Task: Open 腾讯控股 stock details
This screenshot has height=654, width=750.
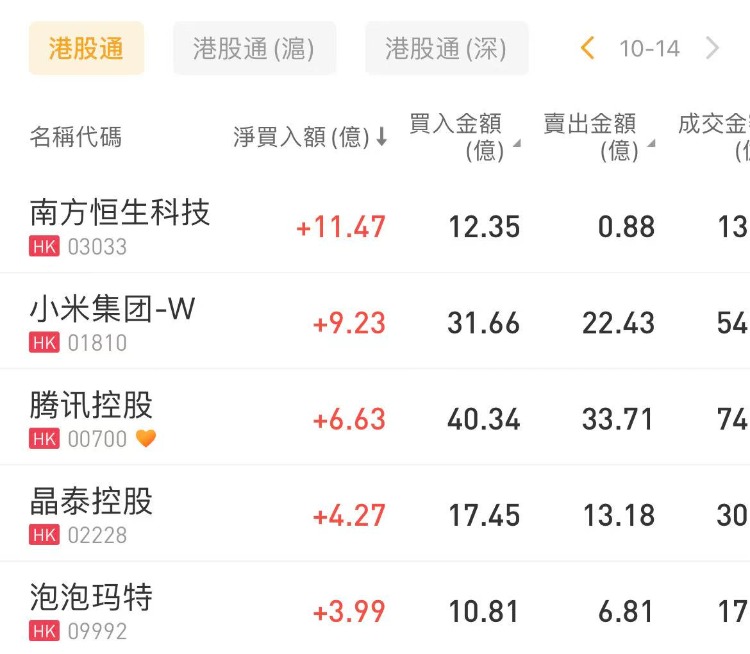Action: [x=92, y=418]
